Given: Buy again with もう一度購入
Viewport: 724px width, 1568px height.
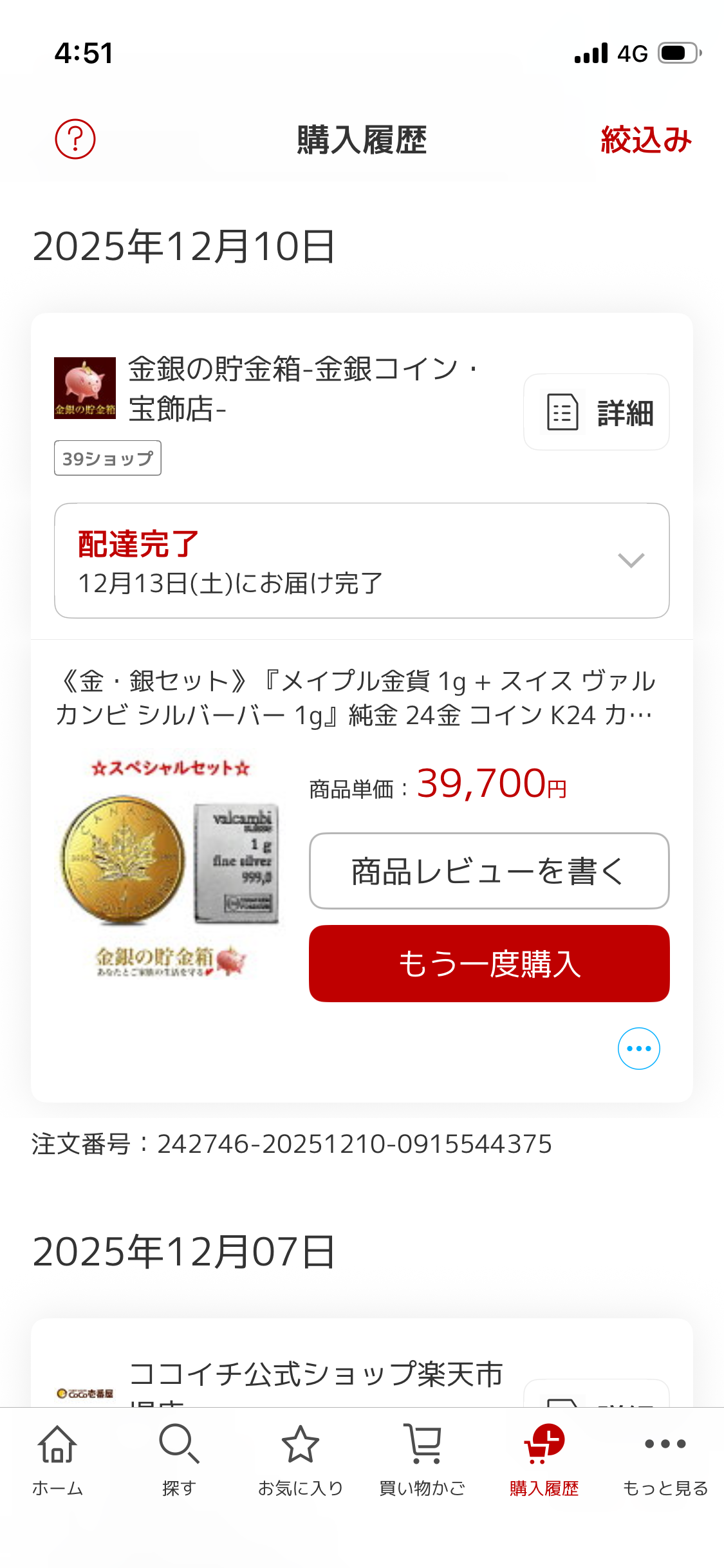Looking at the screenshot, I should [x=489, y=964].
